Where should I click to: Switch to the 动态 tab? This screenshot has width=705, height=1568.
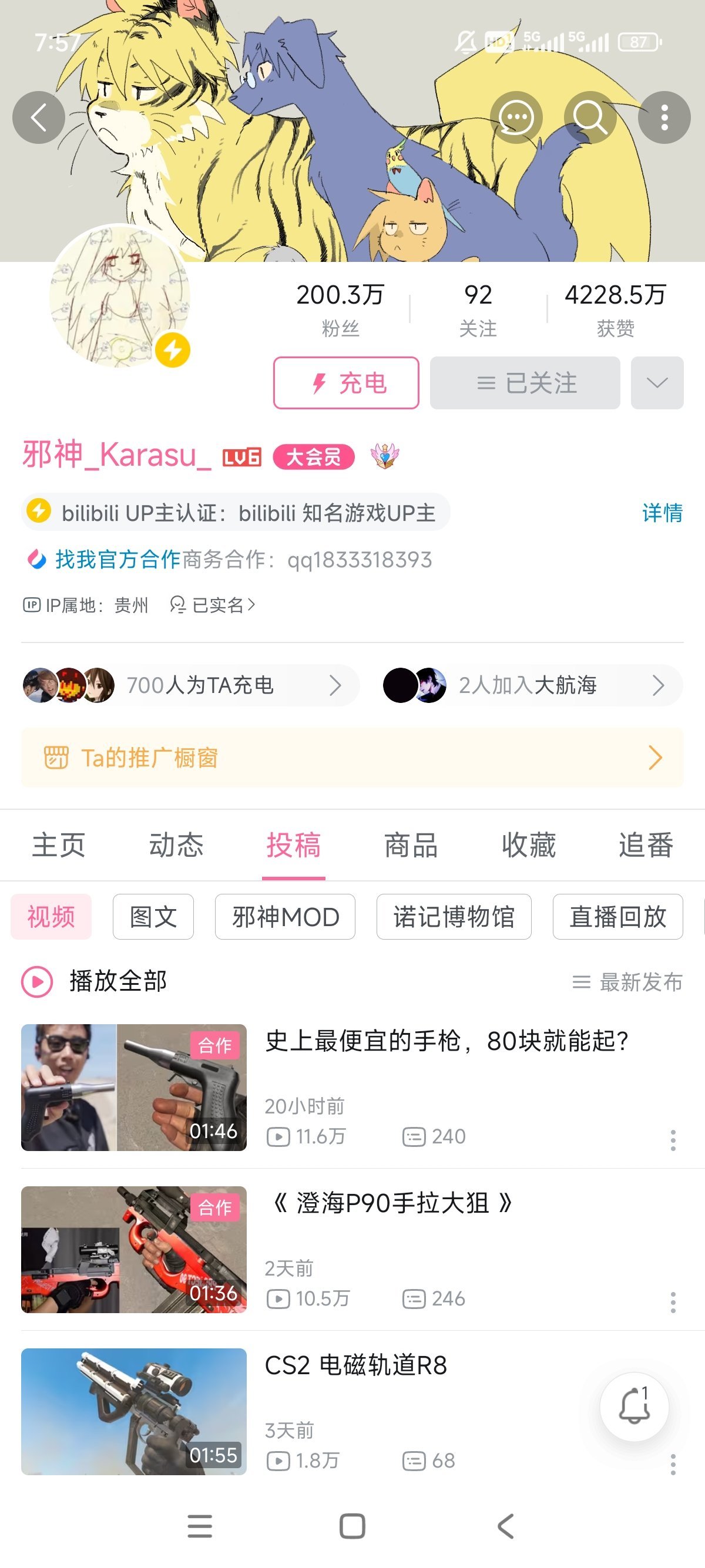[x=176, y=845]
